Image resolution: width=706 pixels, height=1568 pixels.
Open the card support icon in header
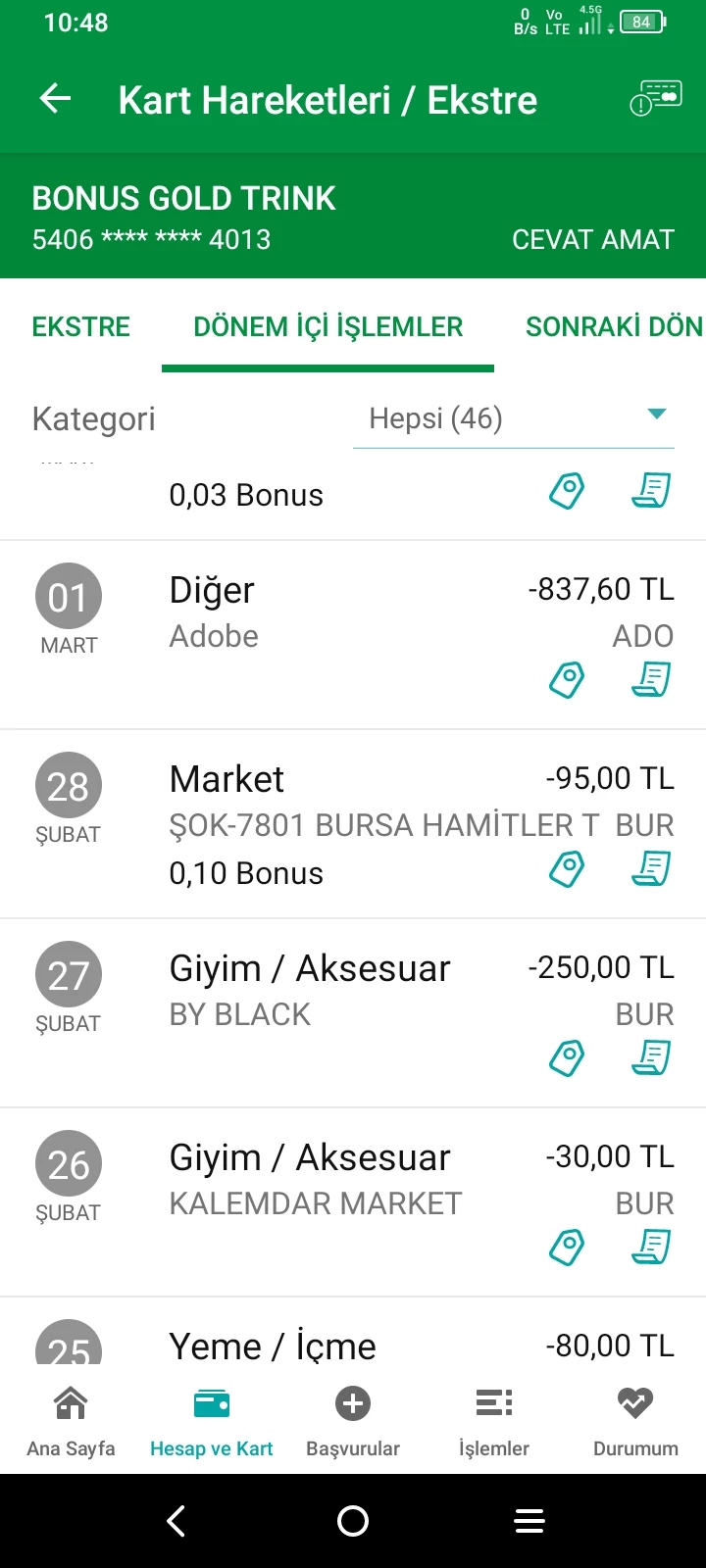[x=655, y=99]
